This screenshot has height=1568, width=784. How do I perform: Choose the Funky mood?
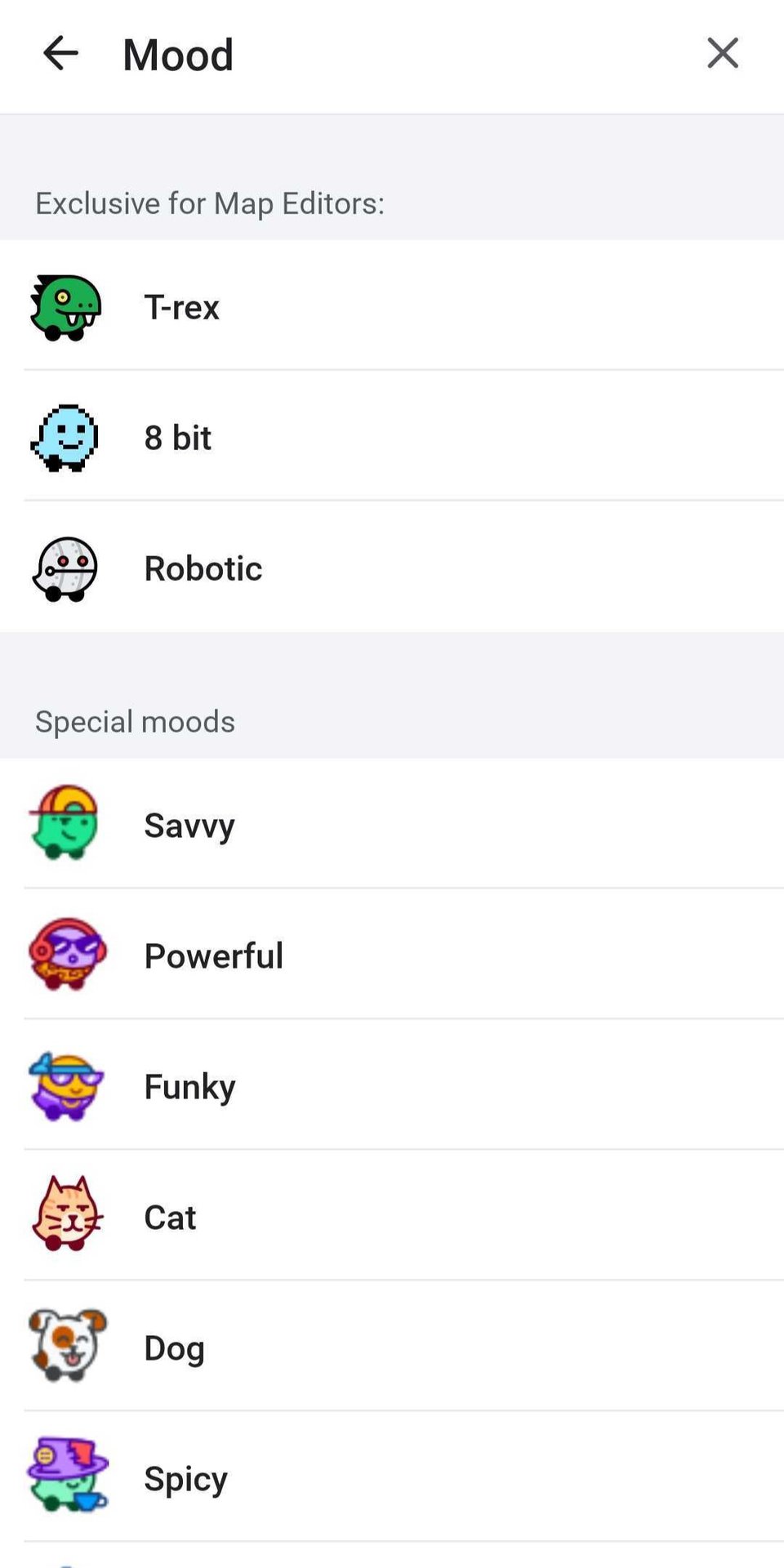[x=189, y=1086]
